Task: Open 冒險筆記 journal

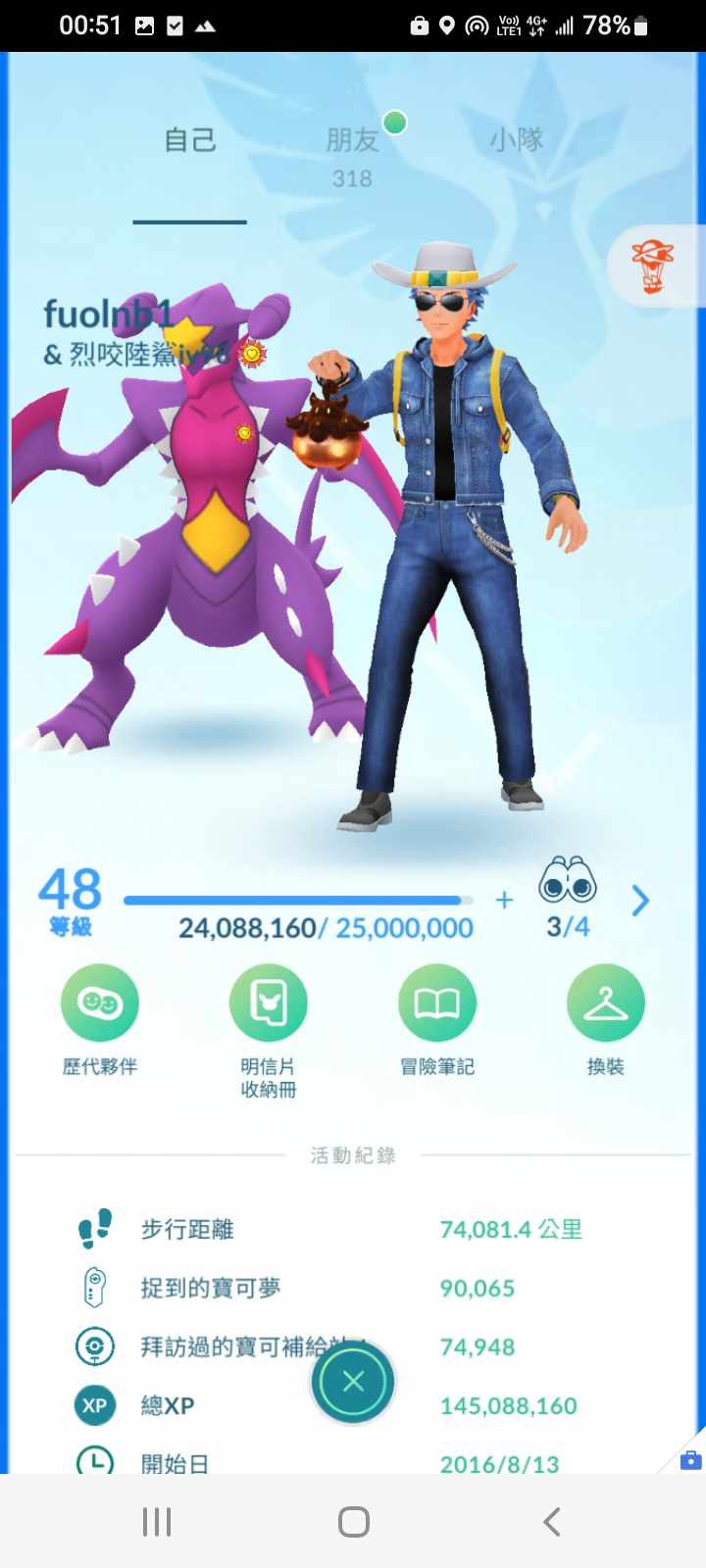Action: point(437,1003)
